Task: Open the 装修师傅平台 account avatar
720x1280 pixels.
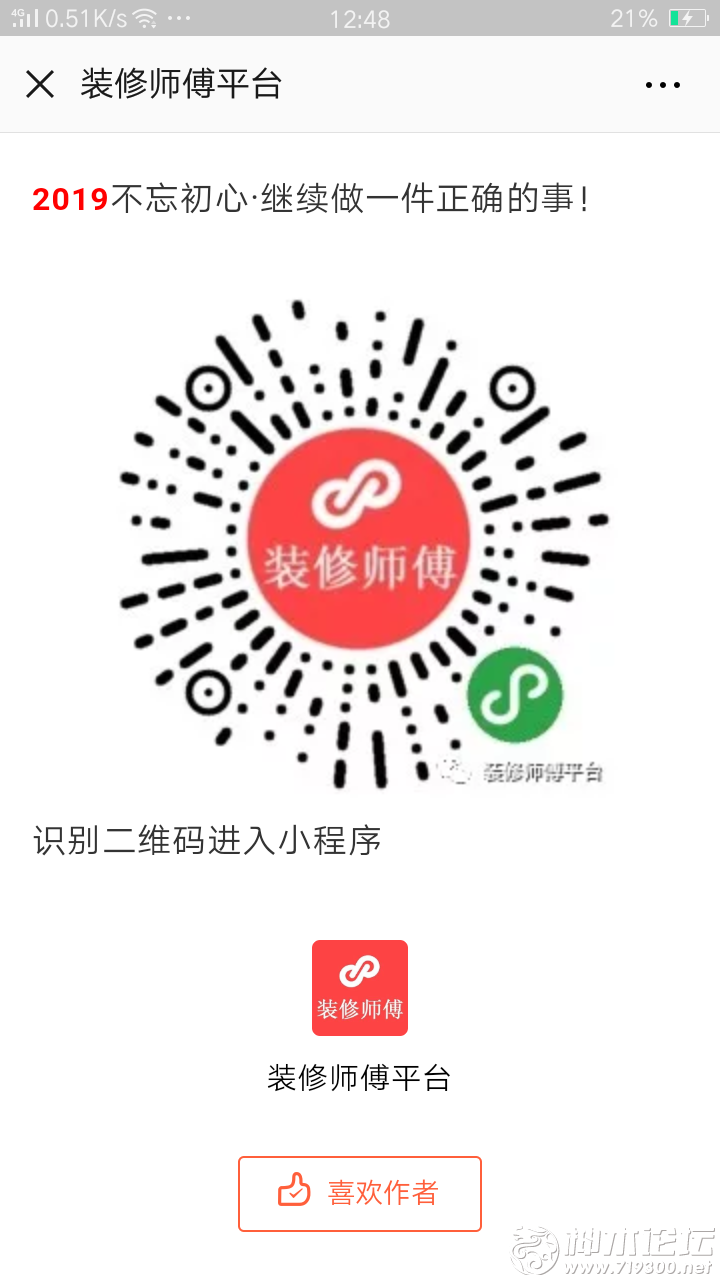Action: click(x=360, y=988)
